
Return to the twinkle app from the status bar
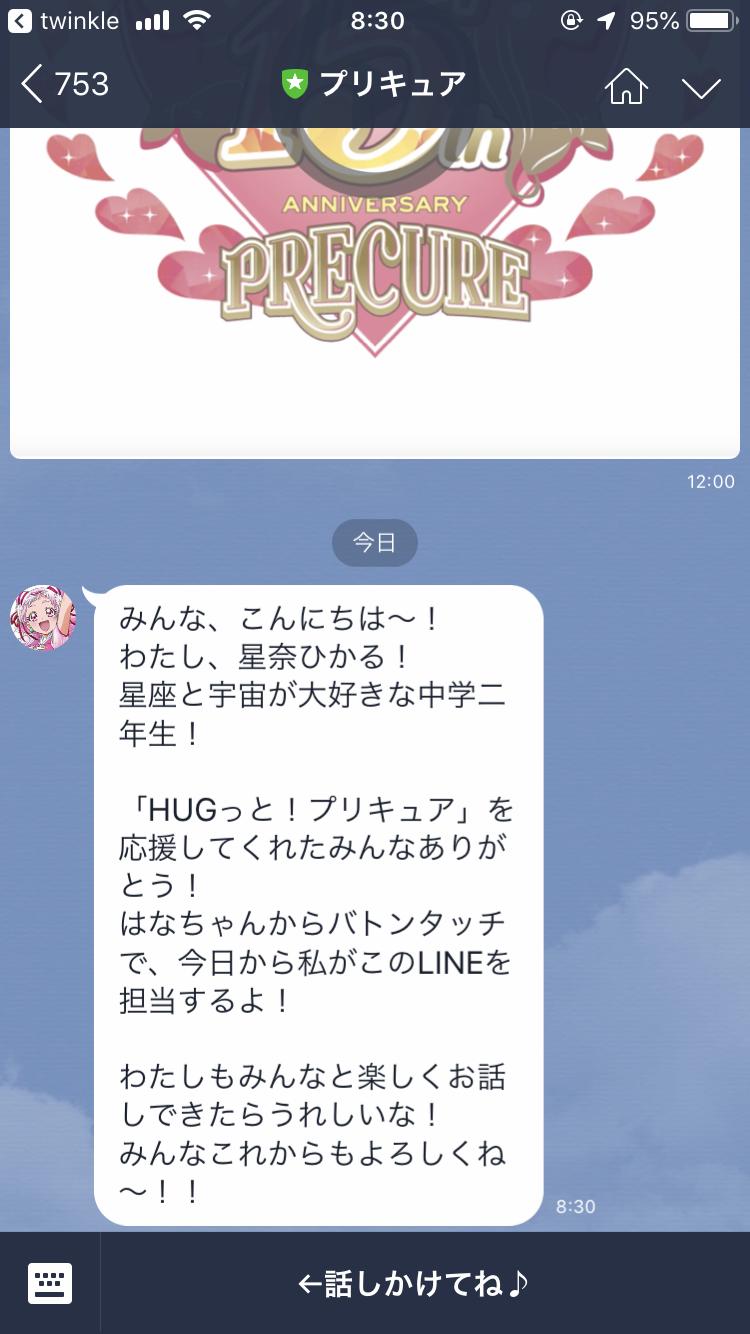pos(64,21)
